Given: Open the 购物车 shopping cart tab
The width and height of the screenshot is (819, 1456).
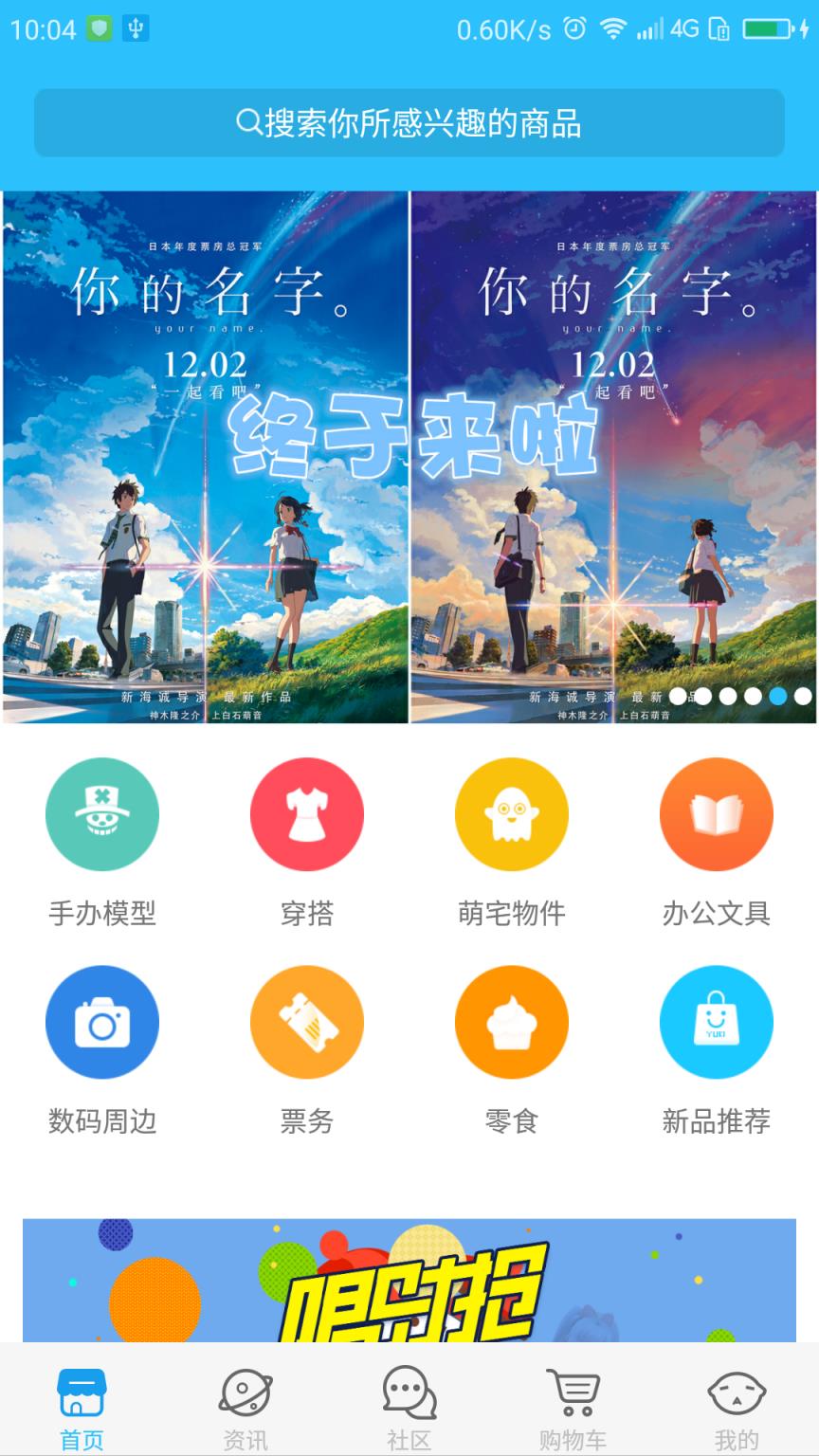Looking at the screenshot, I should (572, 1403).
